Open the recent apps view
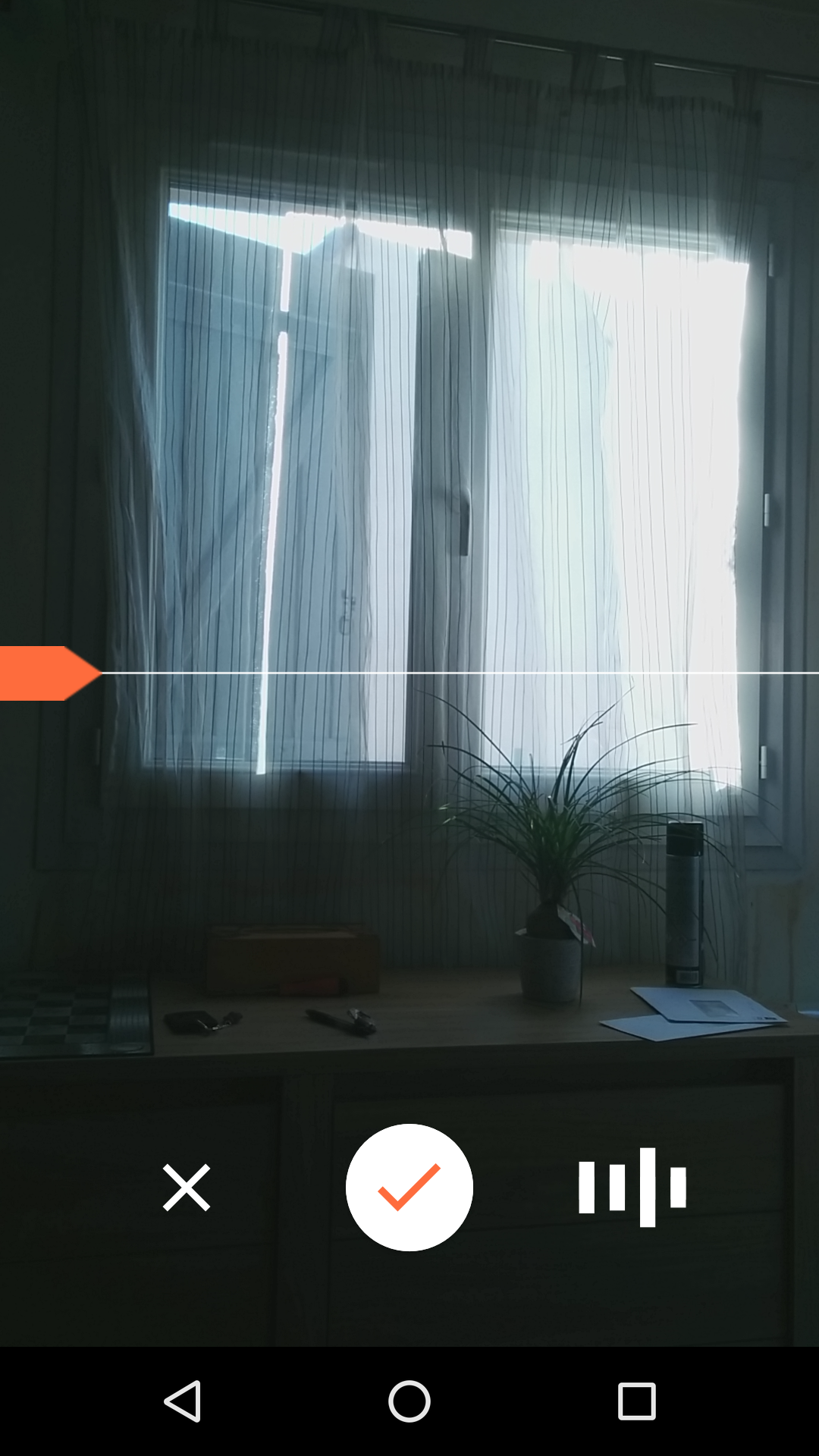 (x=637, y=1401)
